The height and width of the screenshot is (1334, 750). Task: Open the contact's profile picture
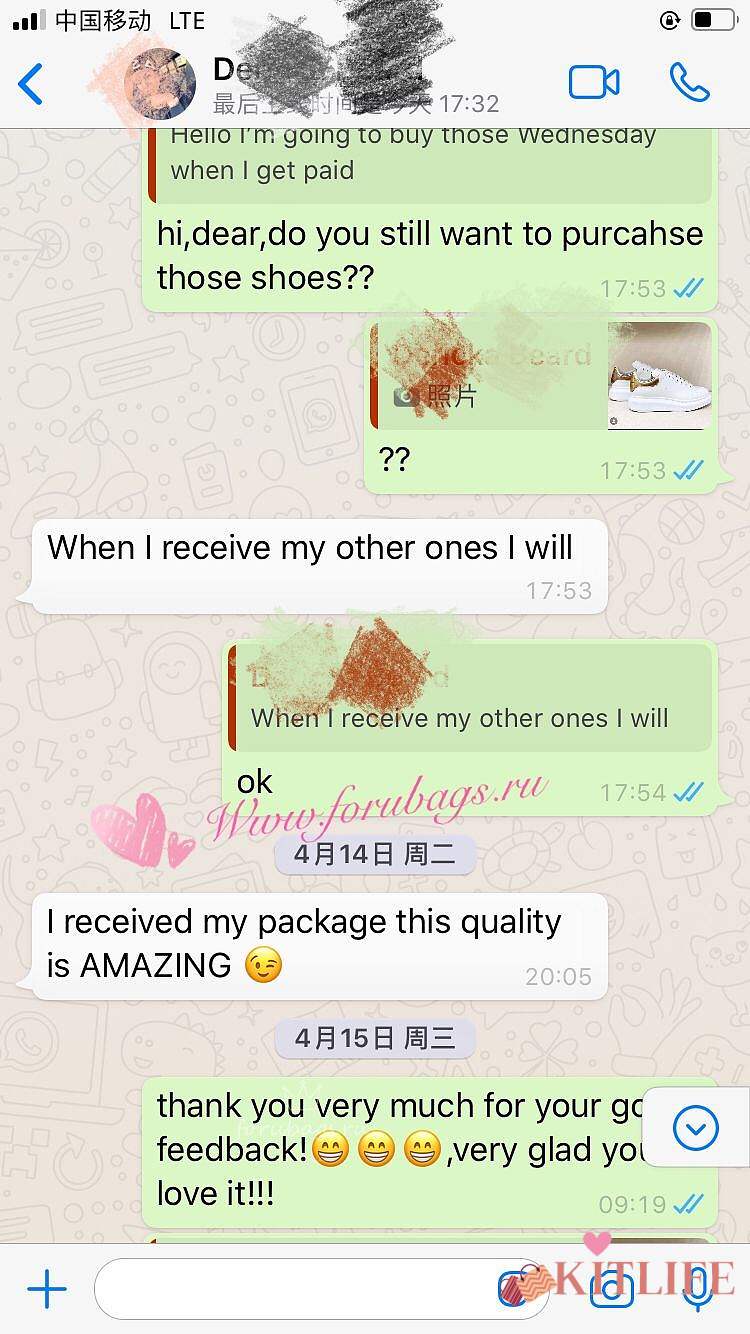160,84
